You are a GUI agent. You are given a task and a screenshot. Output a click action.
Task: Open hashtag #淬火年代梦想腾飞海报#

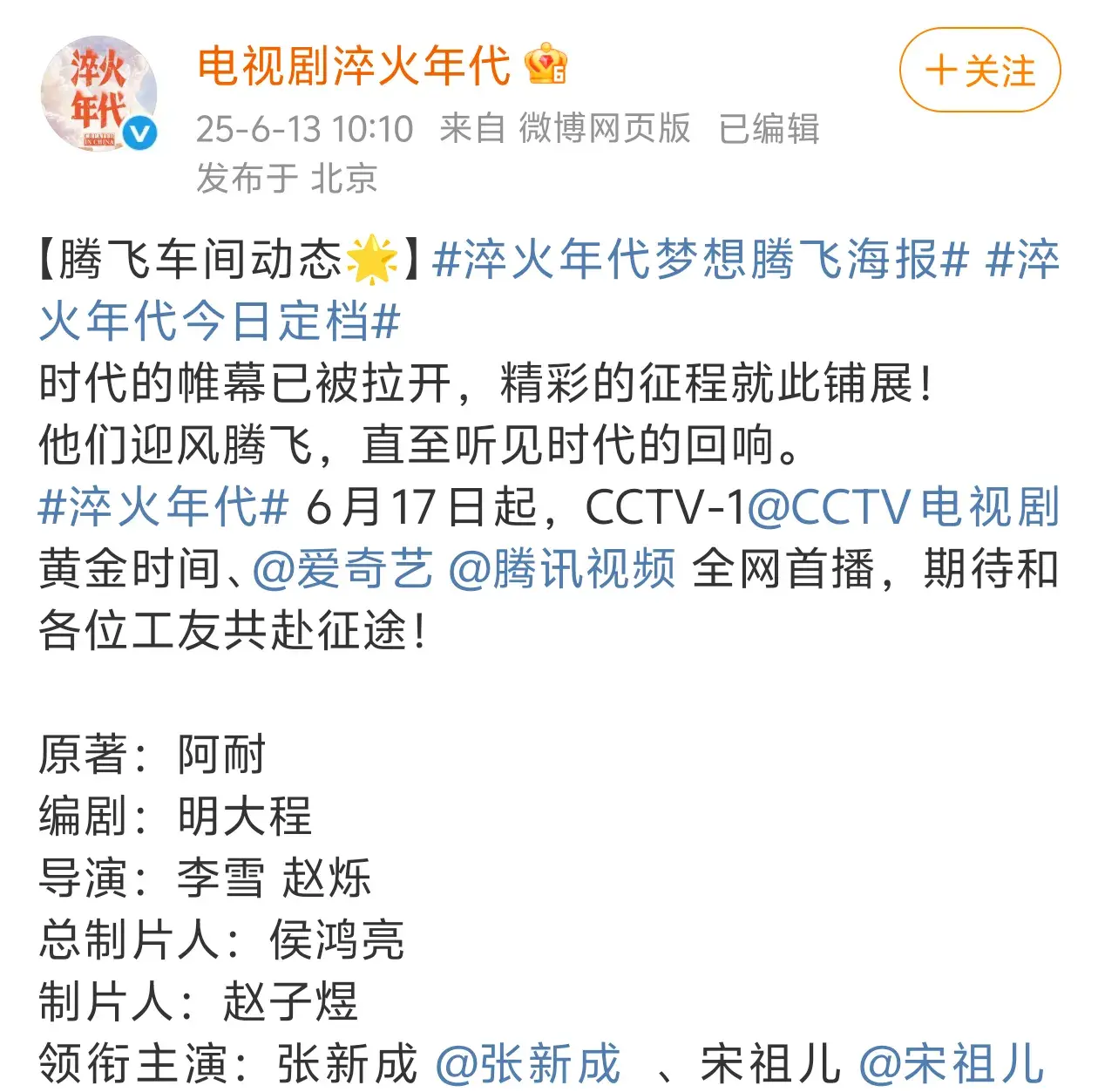pyautogui.click(x=700, y=260)
